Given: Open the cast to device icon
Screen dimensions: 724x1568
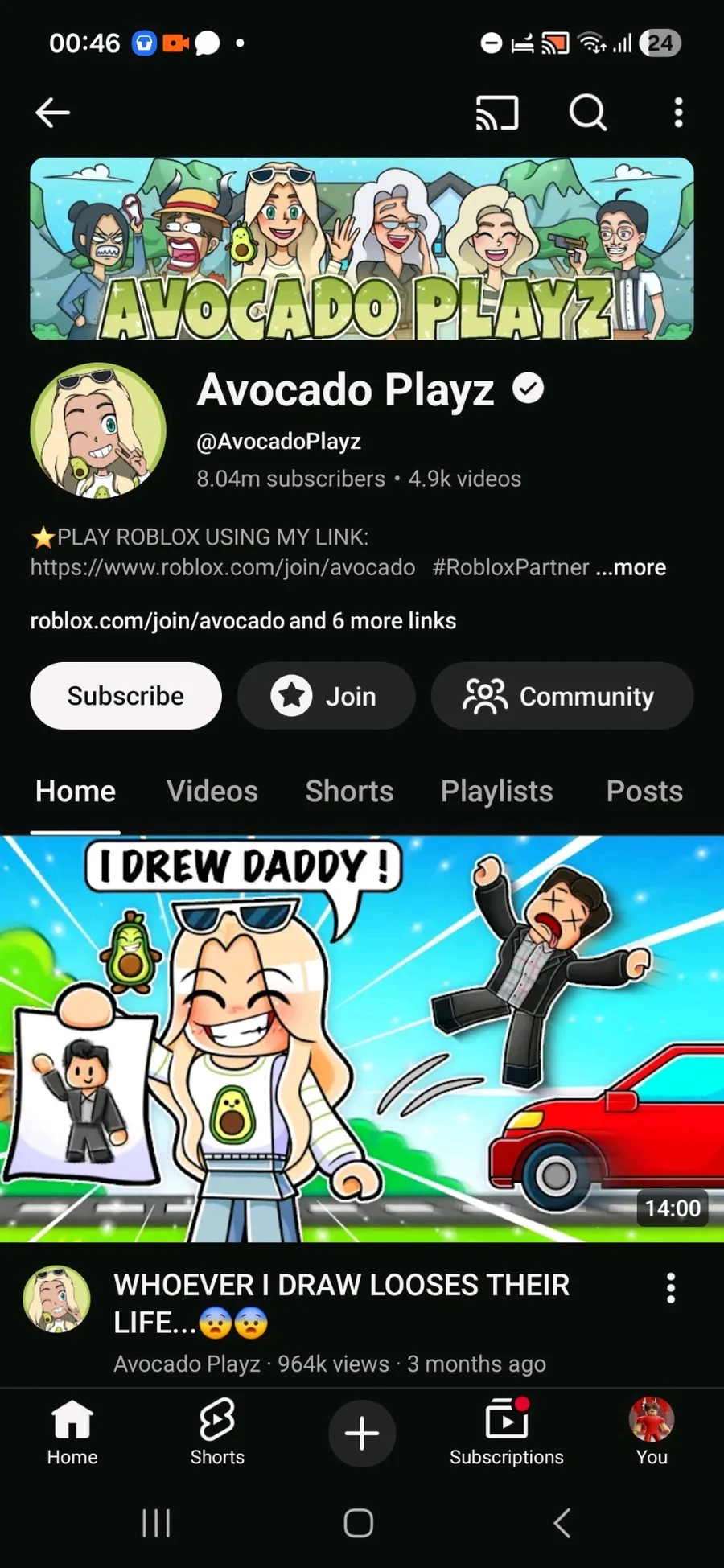Looking at the screenshot, I should coord(496,113).
